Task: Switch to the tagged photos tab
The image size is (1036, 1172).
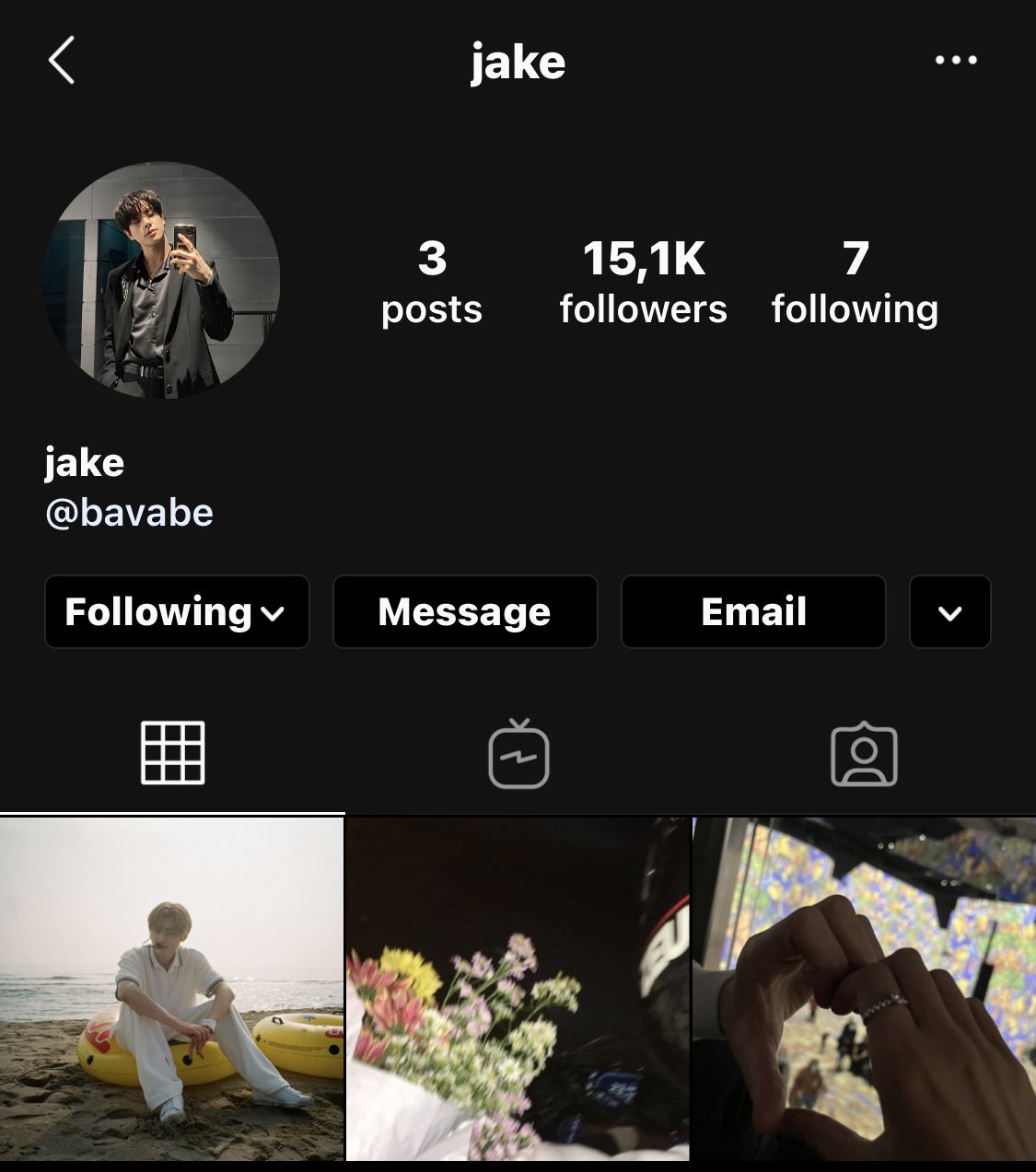Action: click(x=864, y=753)
